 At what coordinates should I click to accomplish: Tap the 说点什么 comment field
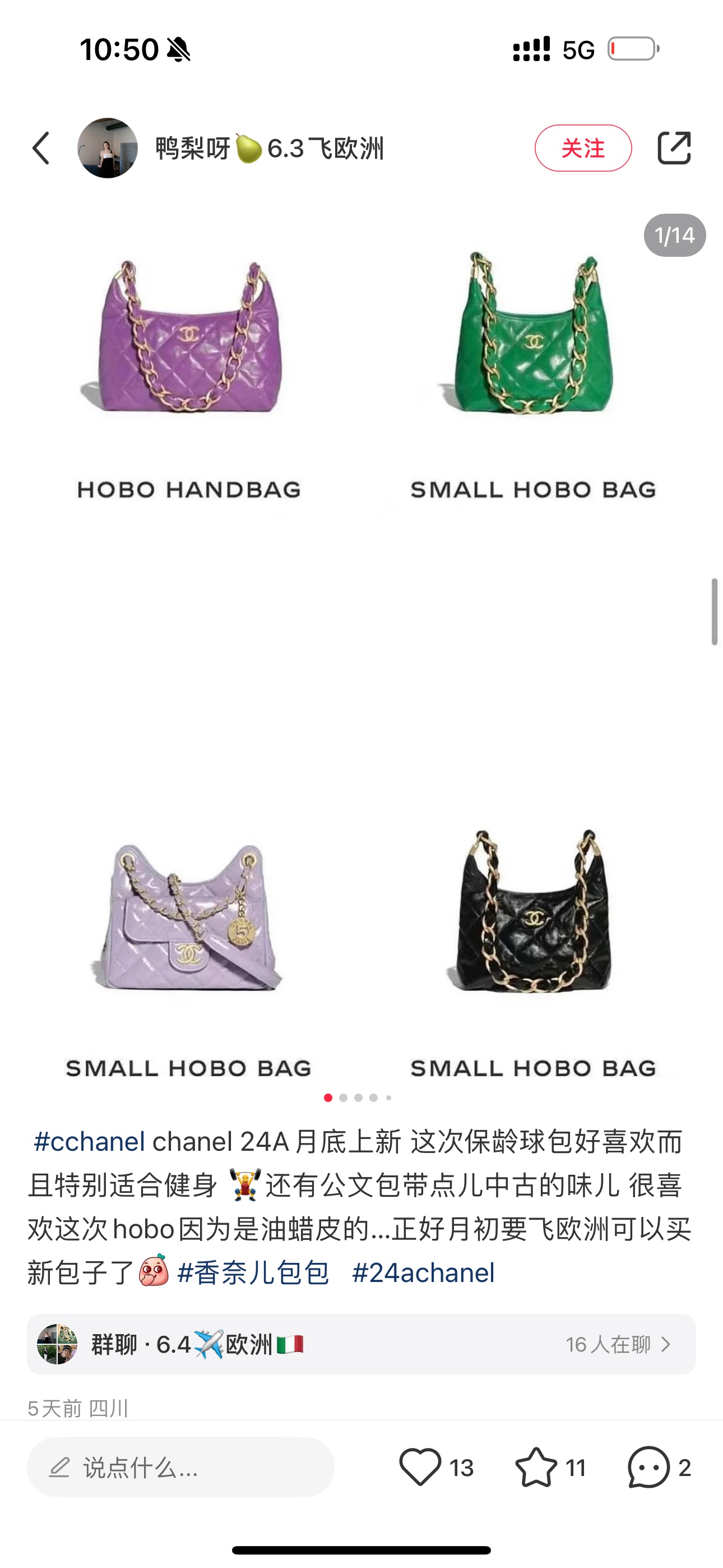[180, 1468]
